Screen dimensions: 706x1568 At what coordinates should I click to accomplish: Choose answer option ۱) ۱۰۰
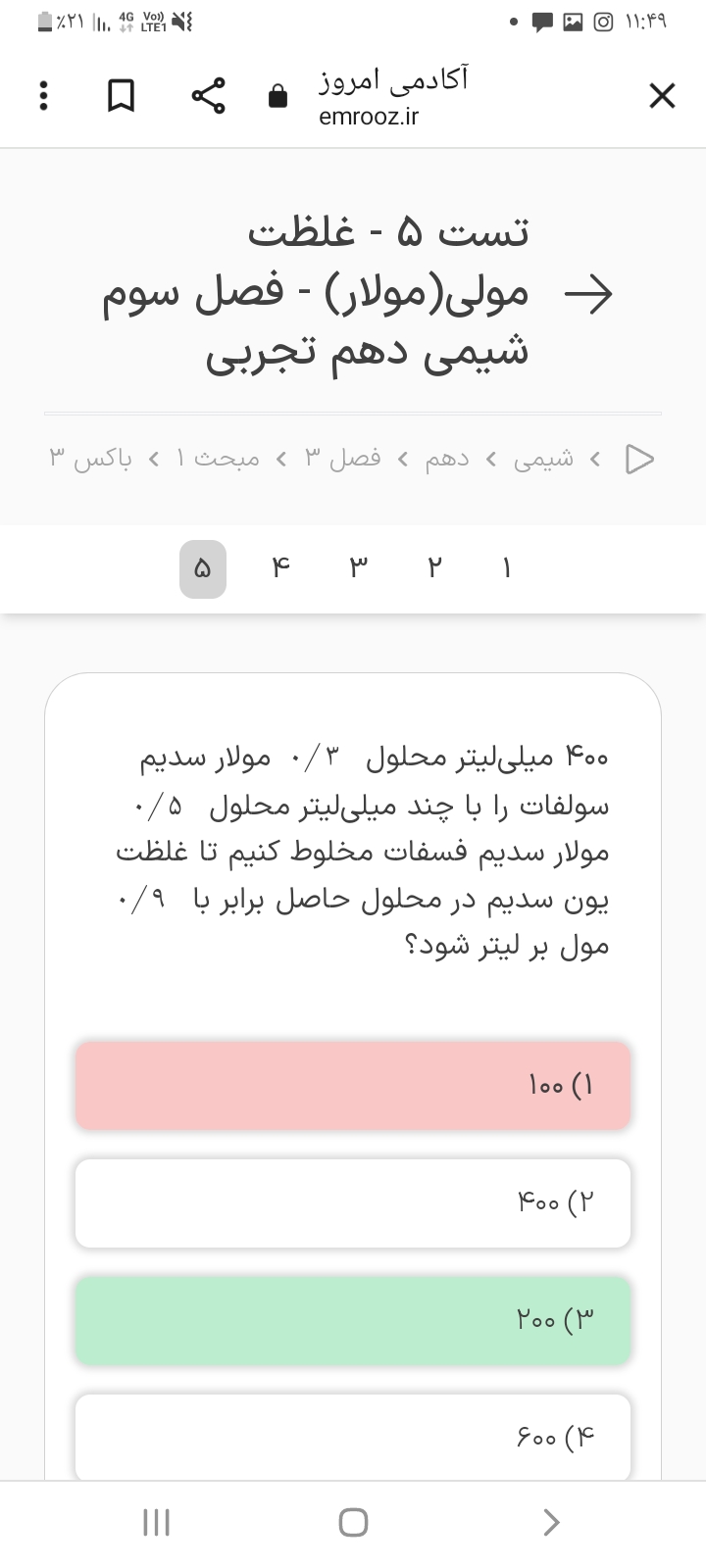[353, 1086]
